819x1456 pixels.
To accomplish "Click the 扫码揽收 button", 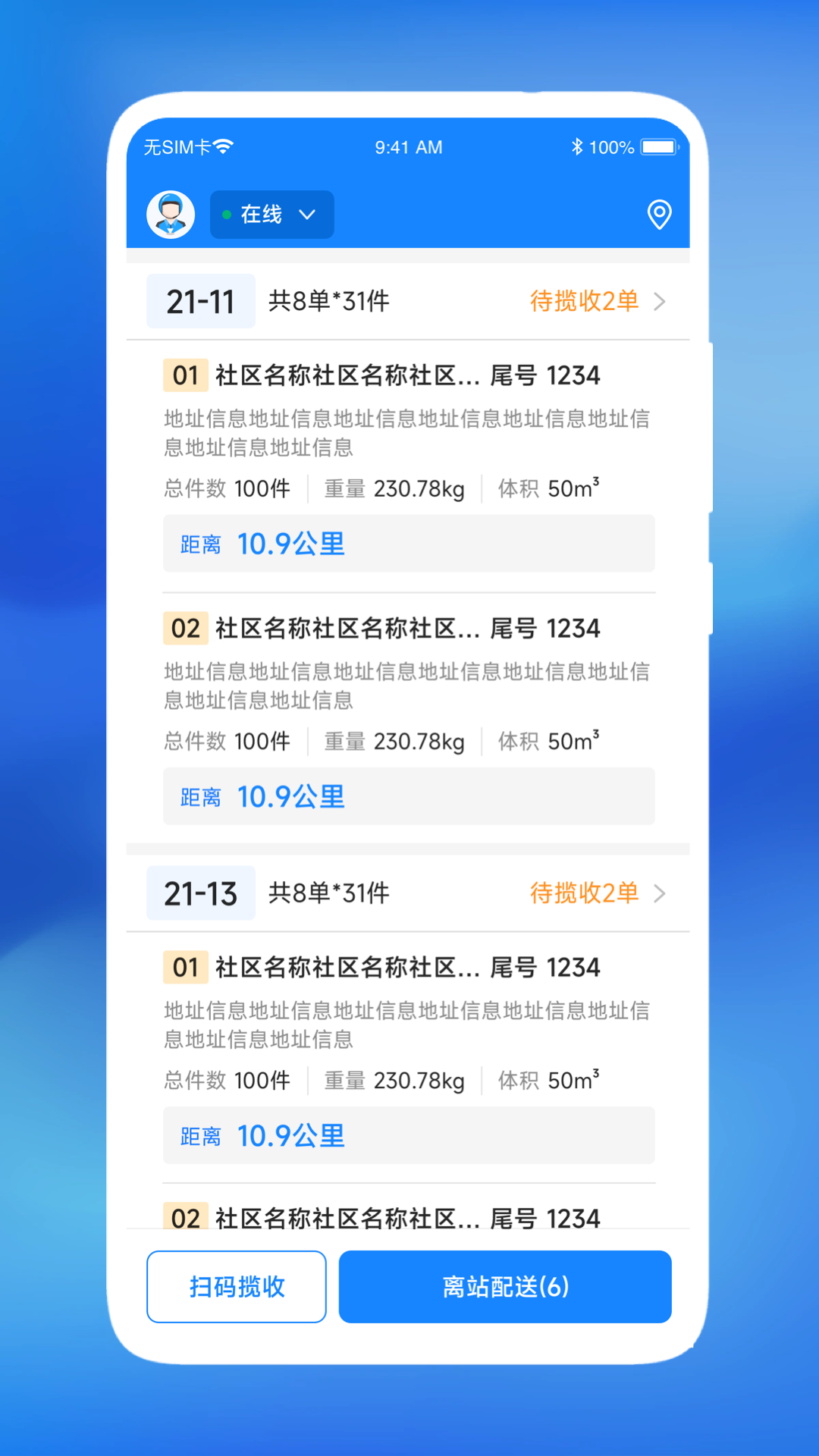I will coord(236,1286).
